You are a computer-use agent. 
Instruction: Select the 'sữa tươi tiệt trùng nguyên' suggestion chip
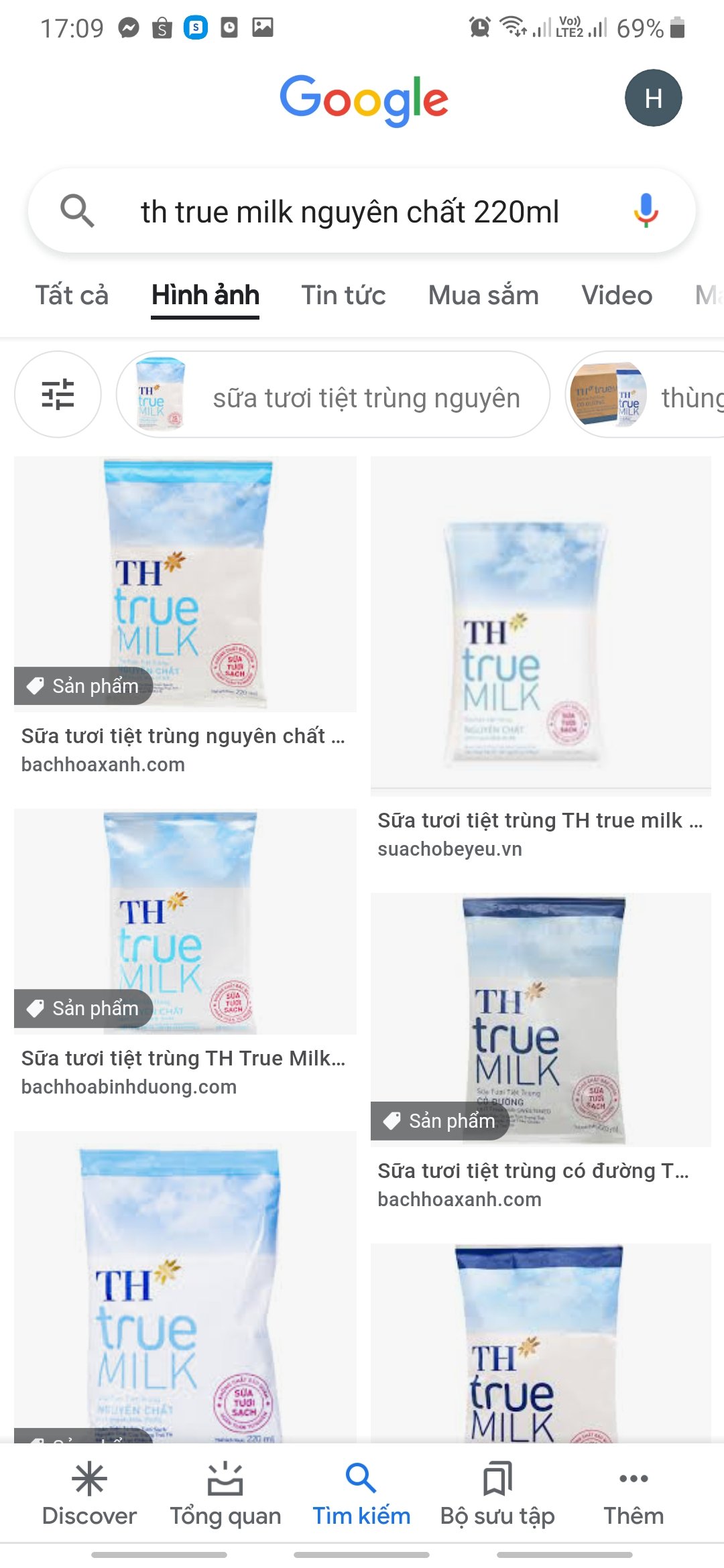coord(333,395)
